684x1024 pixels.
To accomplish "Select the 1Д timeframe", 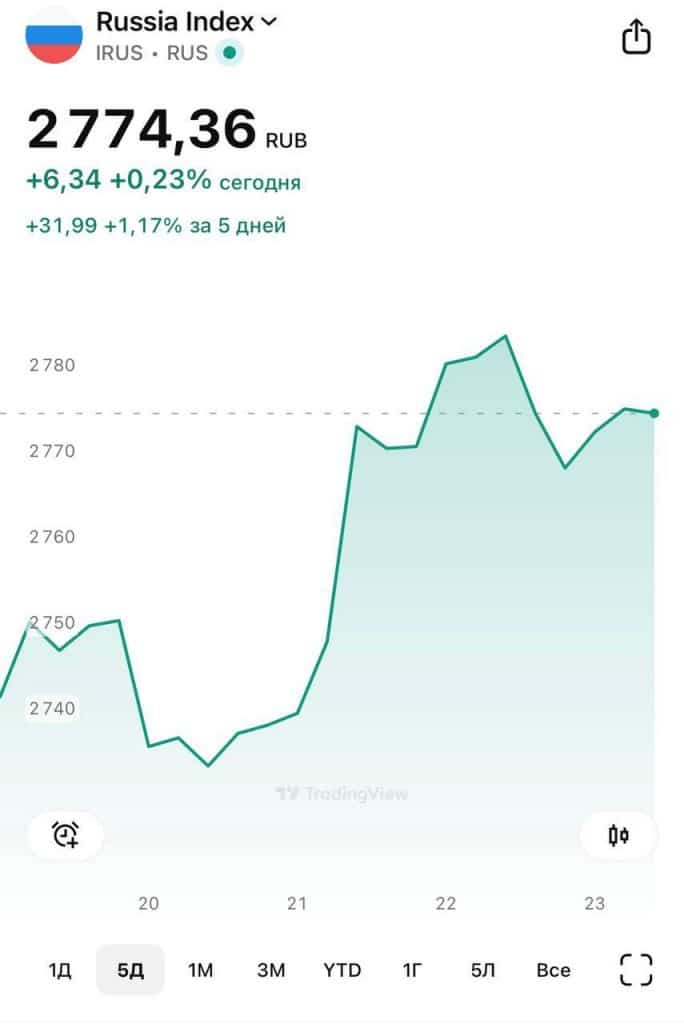I will pyautogui.click(x=60, y=970).
